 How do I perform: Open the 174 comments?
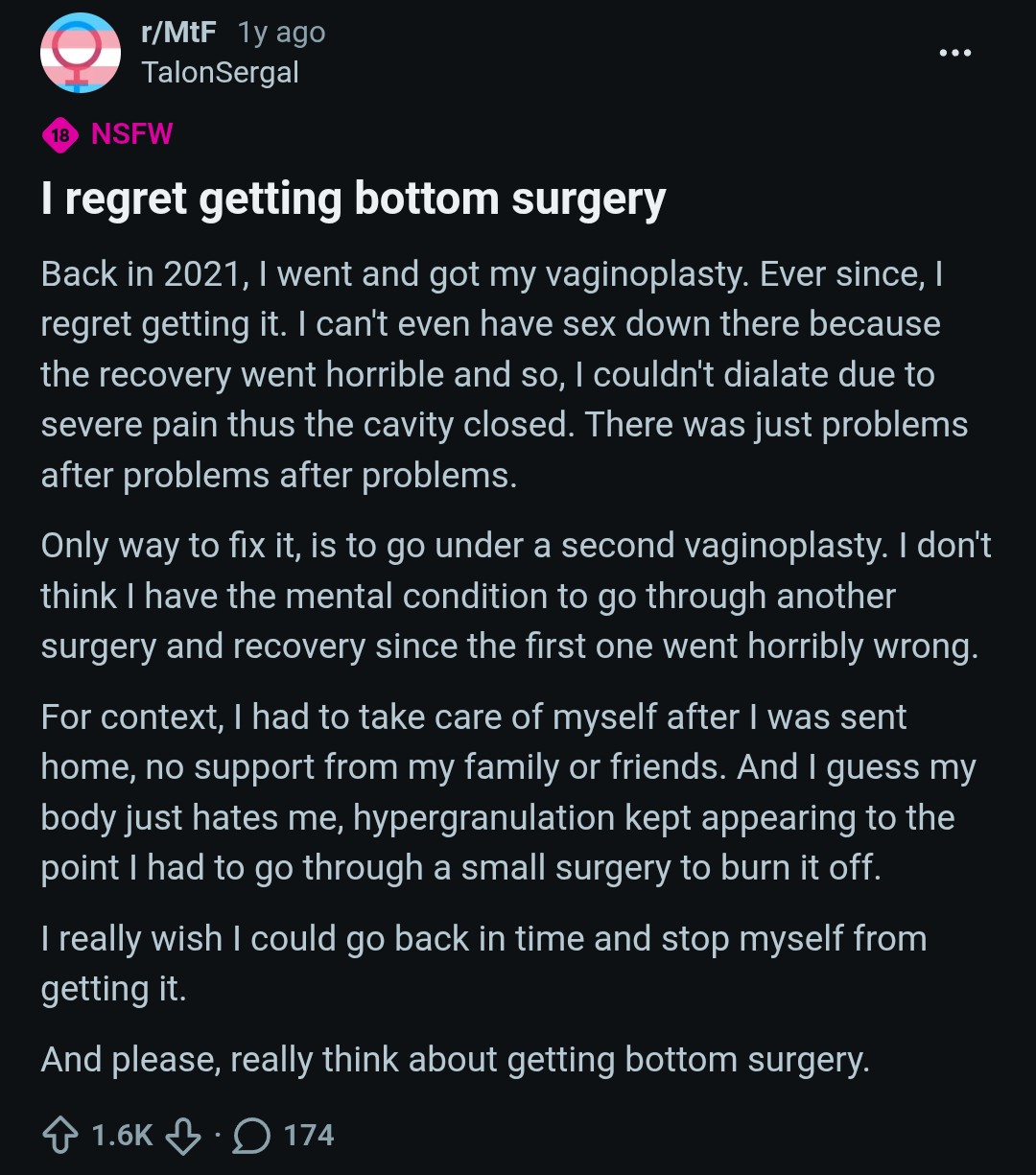pos(284,1136)
